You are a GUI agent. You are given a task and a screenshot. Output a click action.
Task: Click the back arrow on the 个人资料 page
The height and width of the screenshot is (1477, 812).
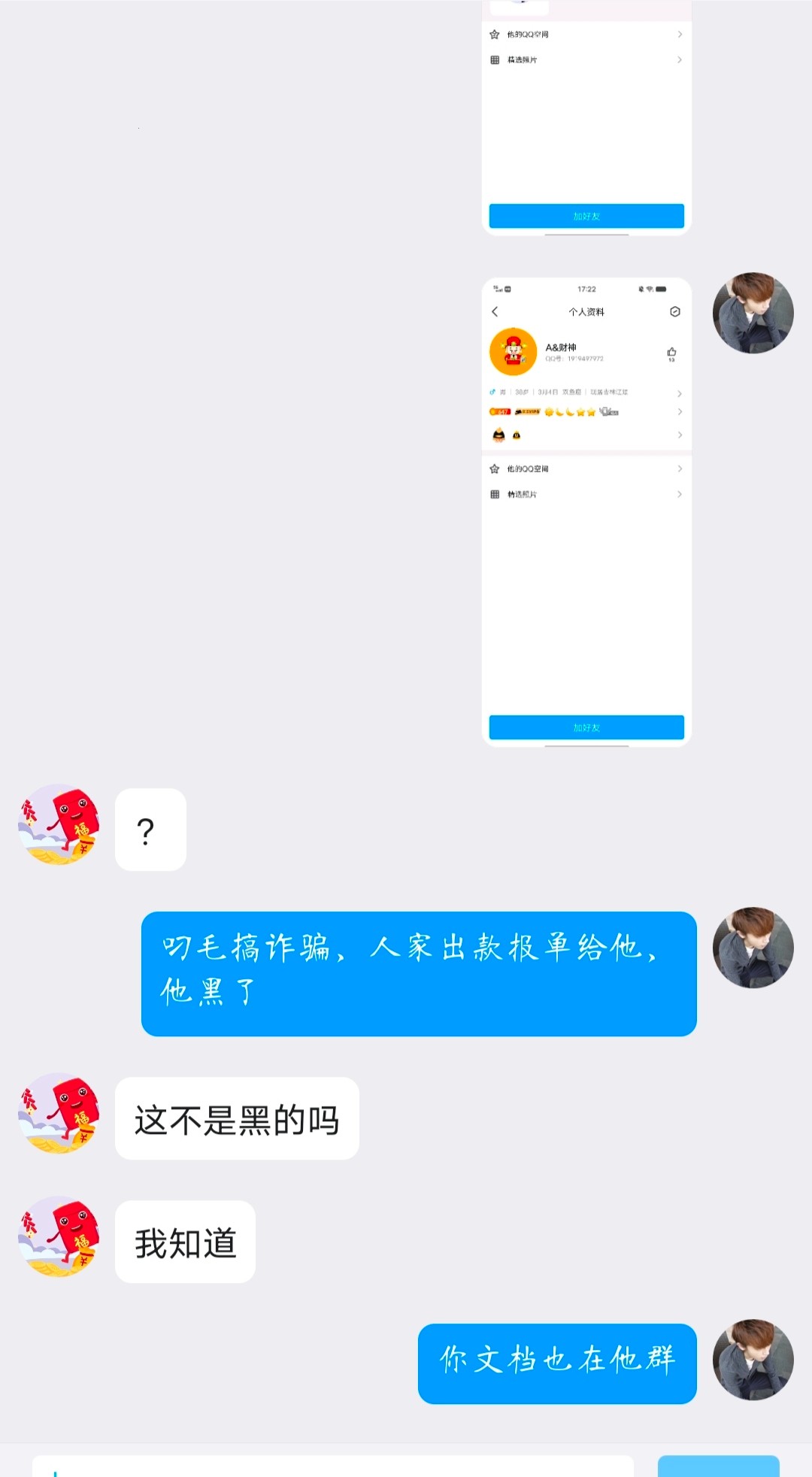495,311
